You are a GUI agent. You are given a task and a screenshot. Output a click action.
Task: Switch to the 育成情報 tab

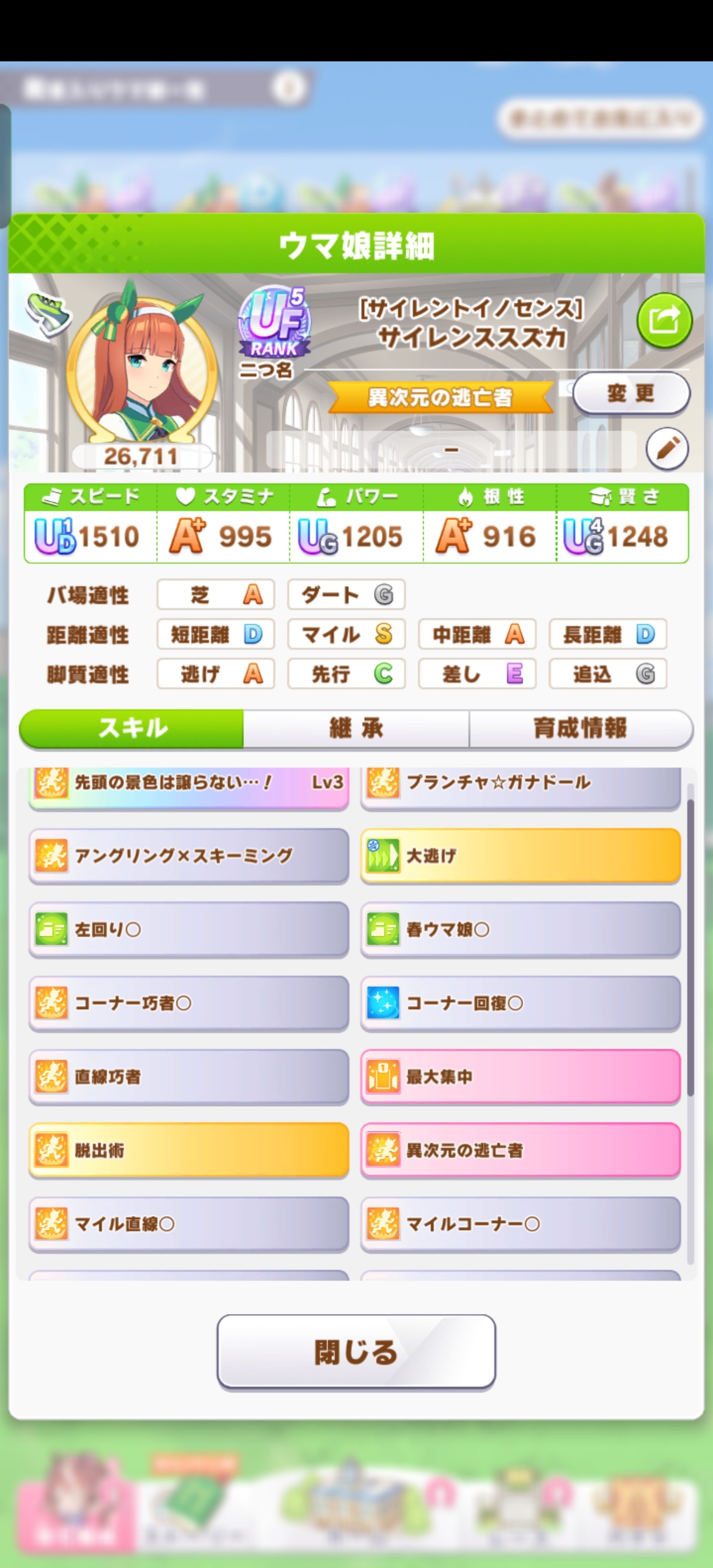[x=581, y=728]
